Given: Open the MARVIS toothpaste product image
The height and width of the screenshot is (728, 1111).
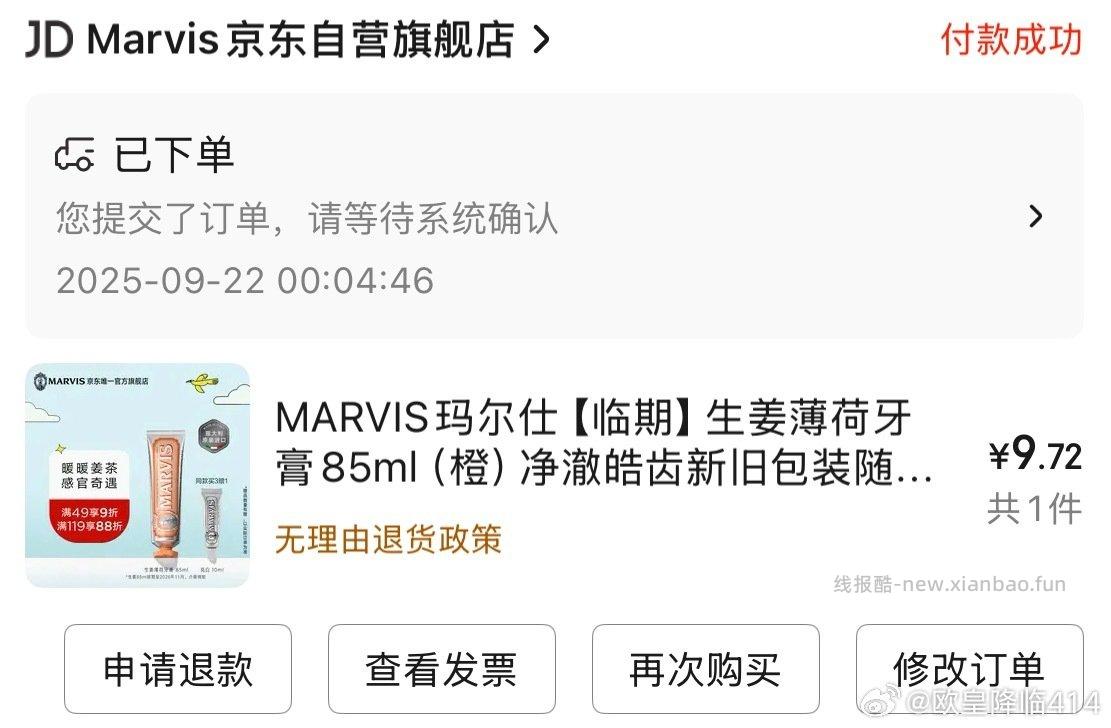Looking at the screenshot, I should 137,475.
